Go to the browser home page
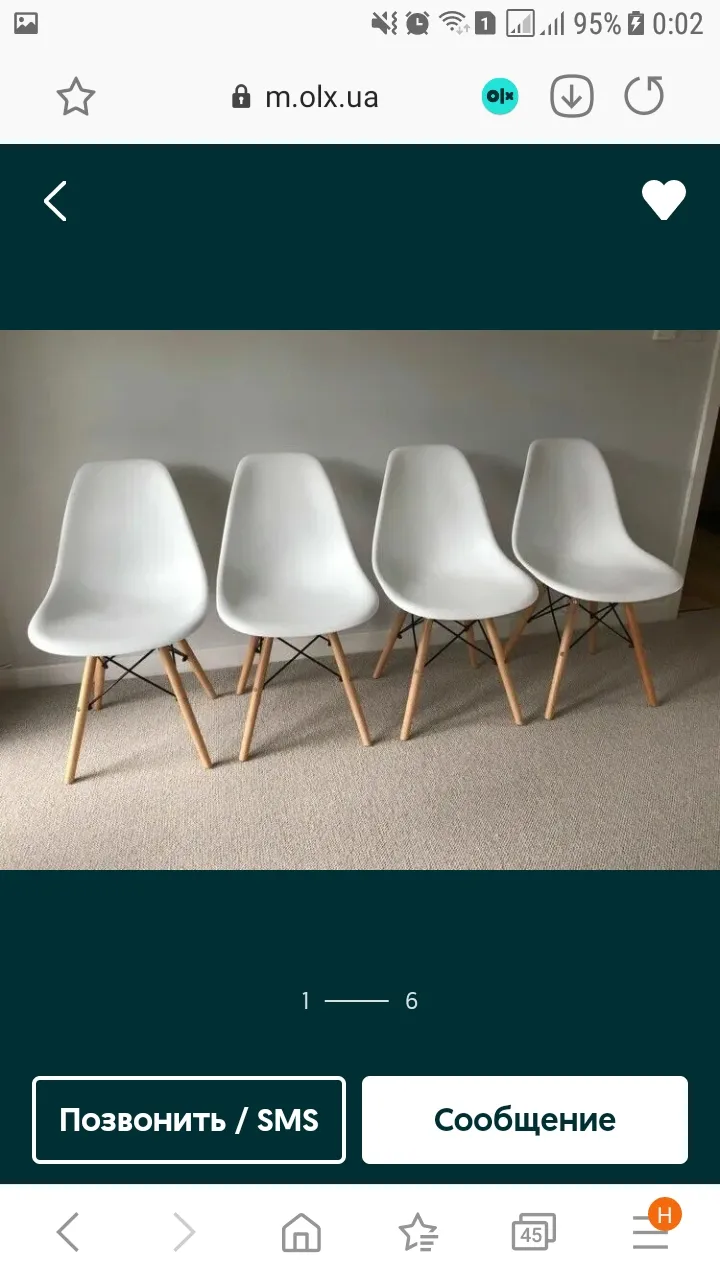 pos(301,1233)
